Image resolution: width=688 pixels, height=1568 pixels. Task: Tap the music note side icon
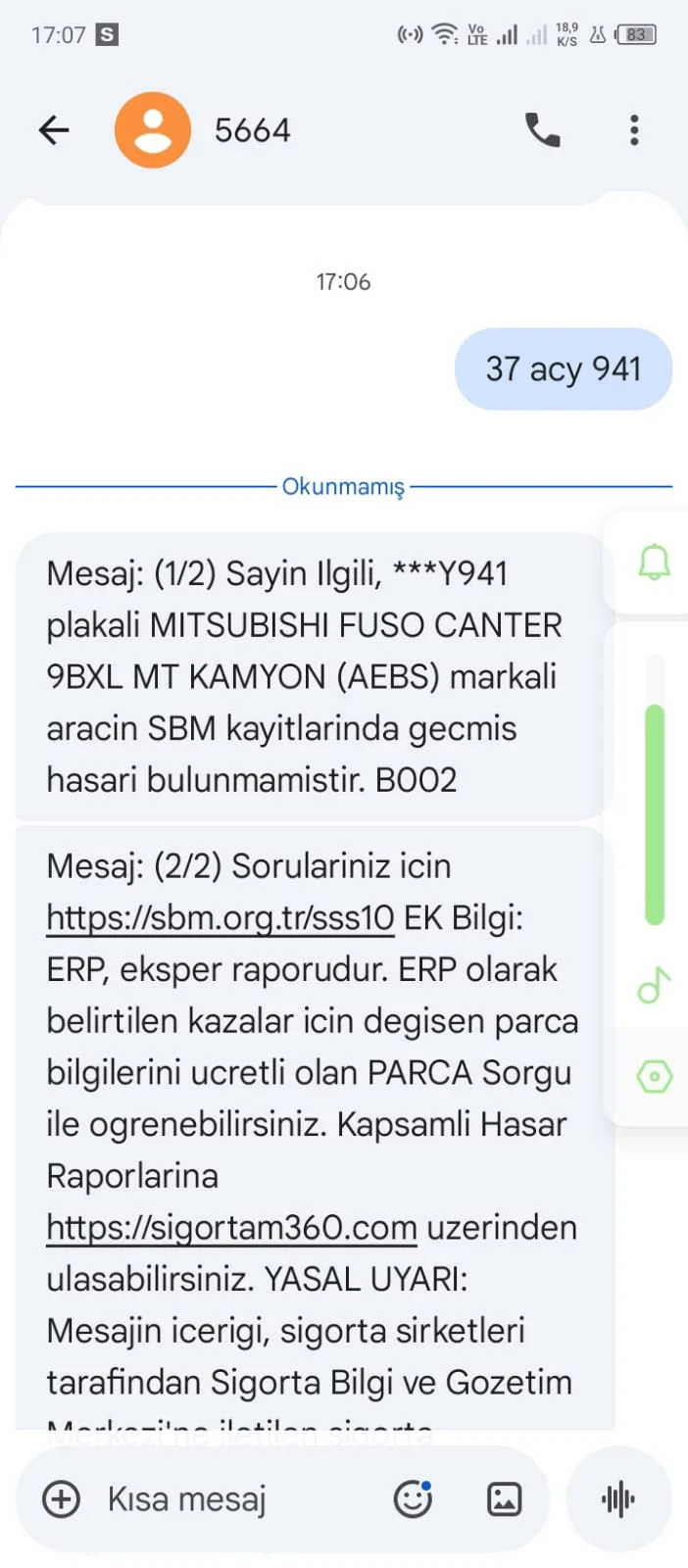[x=654, y=985]
